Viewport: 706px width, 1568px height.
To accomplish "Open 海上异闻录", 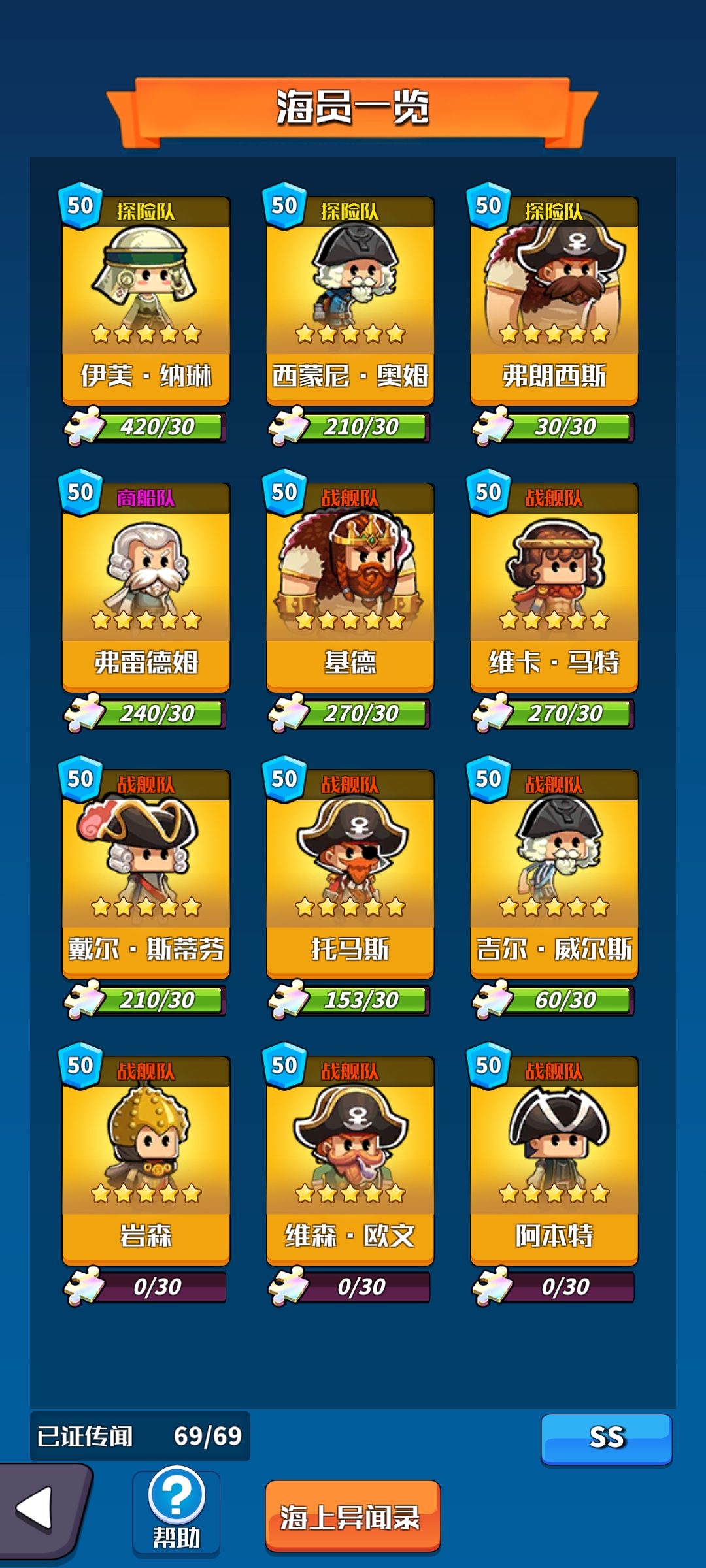I will click(x=352, y=1516).
